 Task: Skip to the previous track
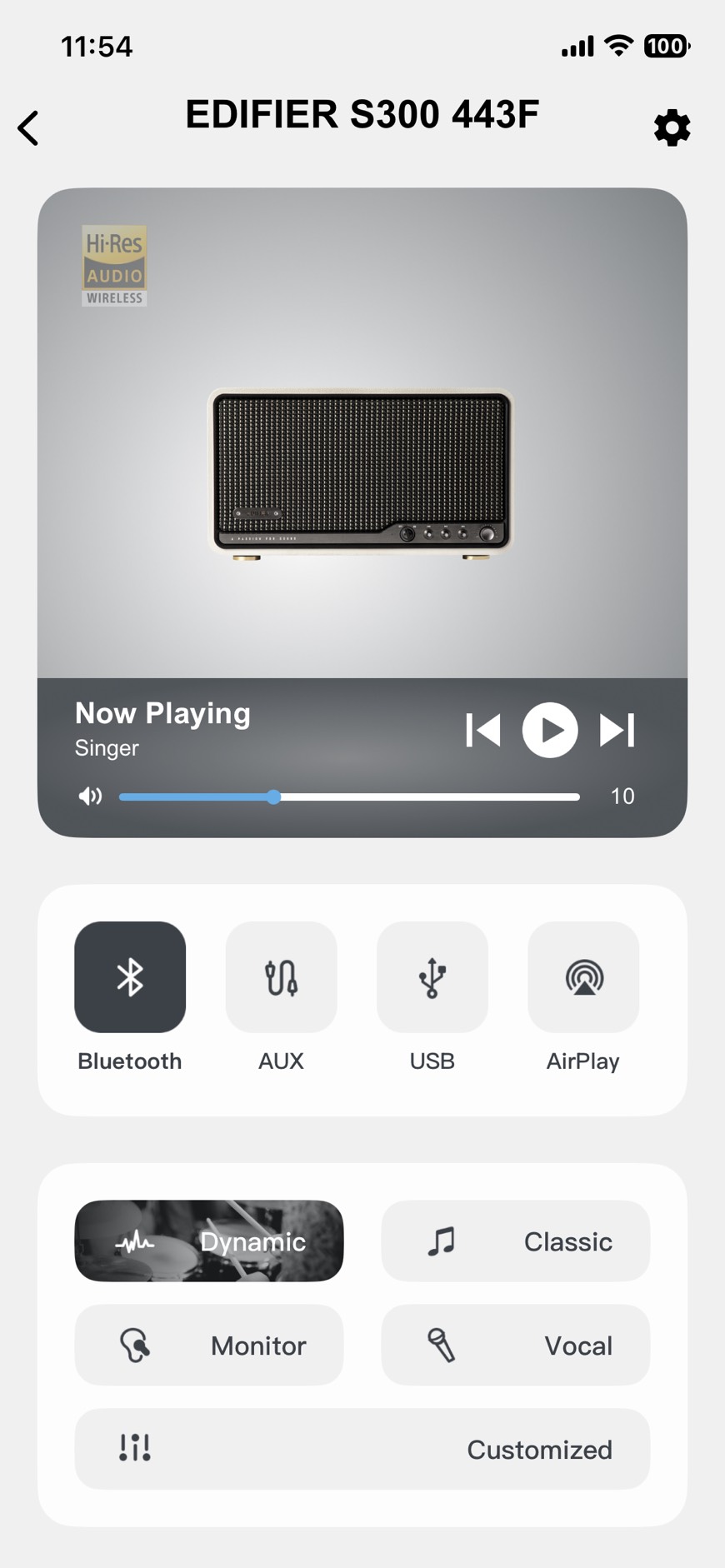(483, 730)
